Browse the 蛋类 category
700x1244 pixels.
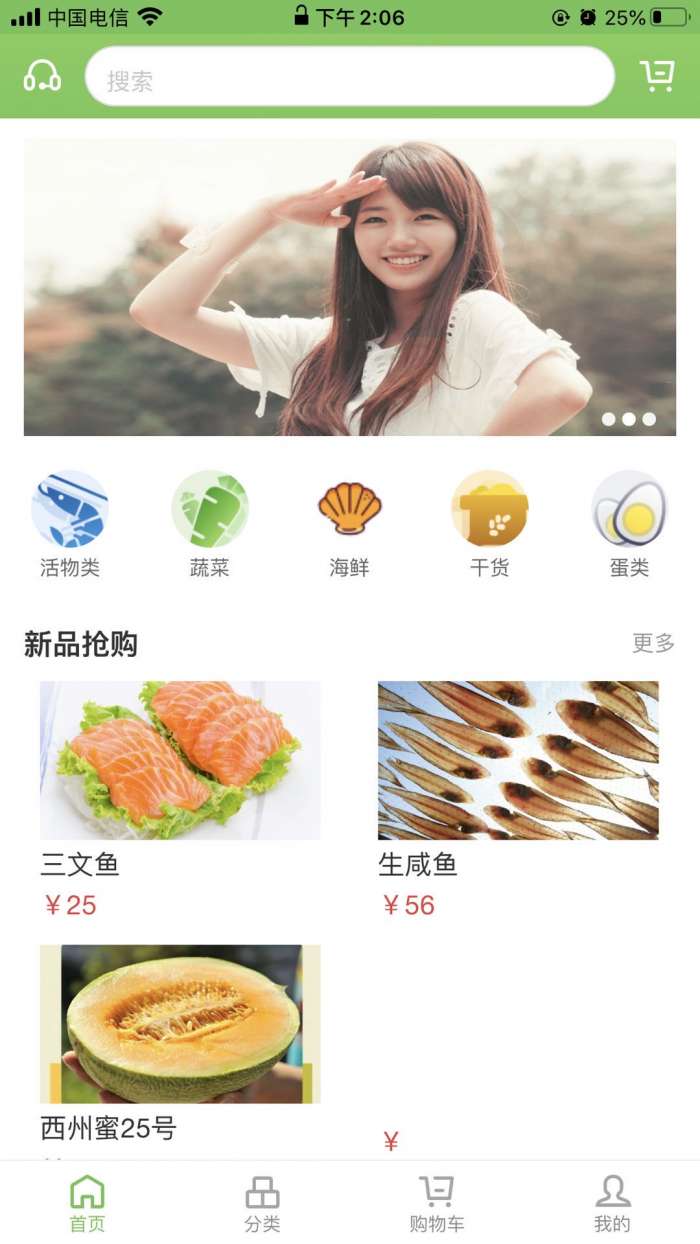(629, 524)
